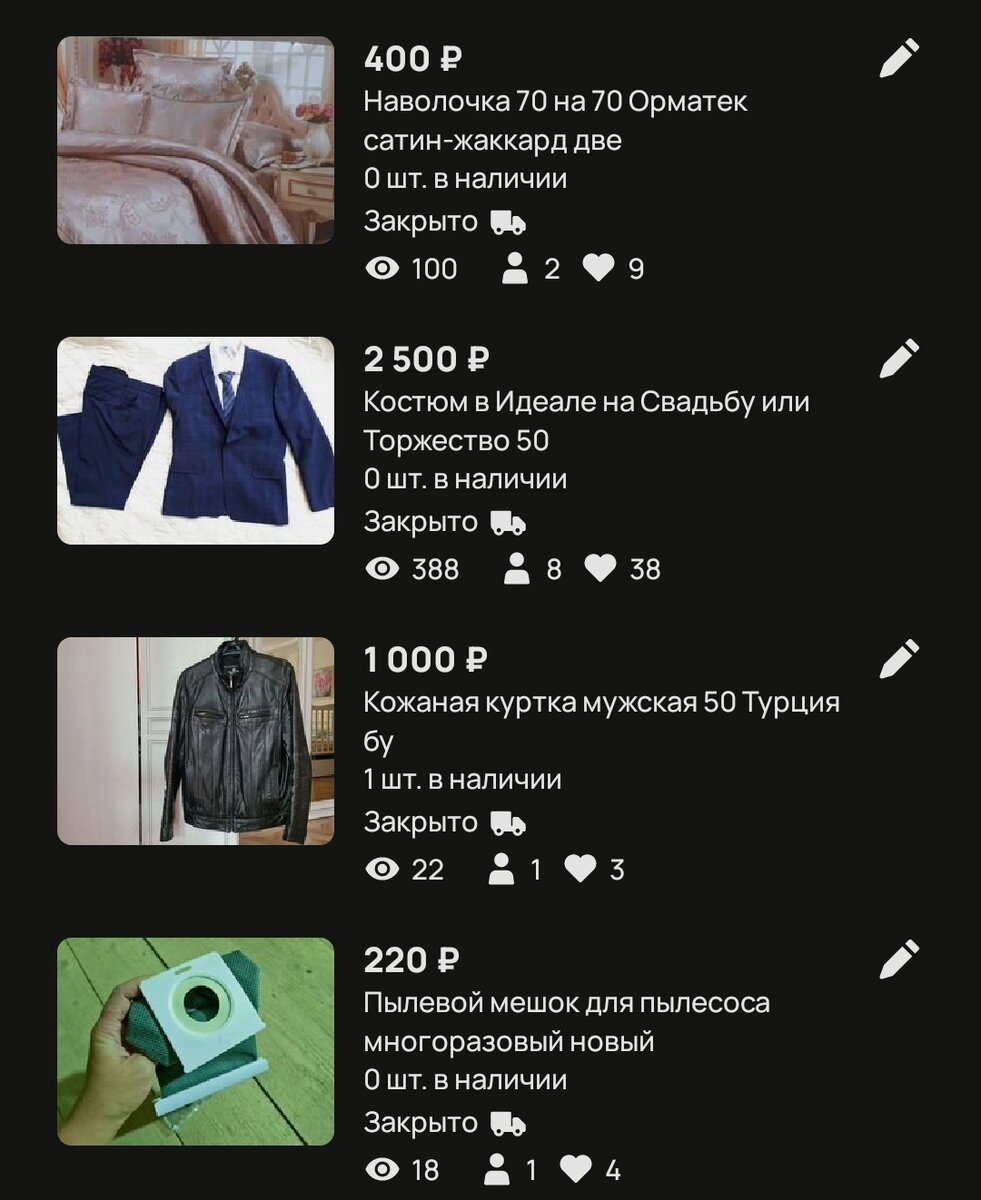
Task: Click the delivery truck icon on the Наволочка listing
Action: (x=508, y=221)
